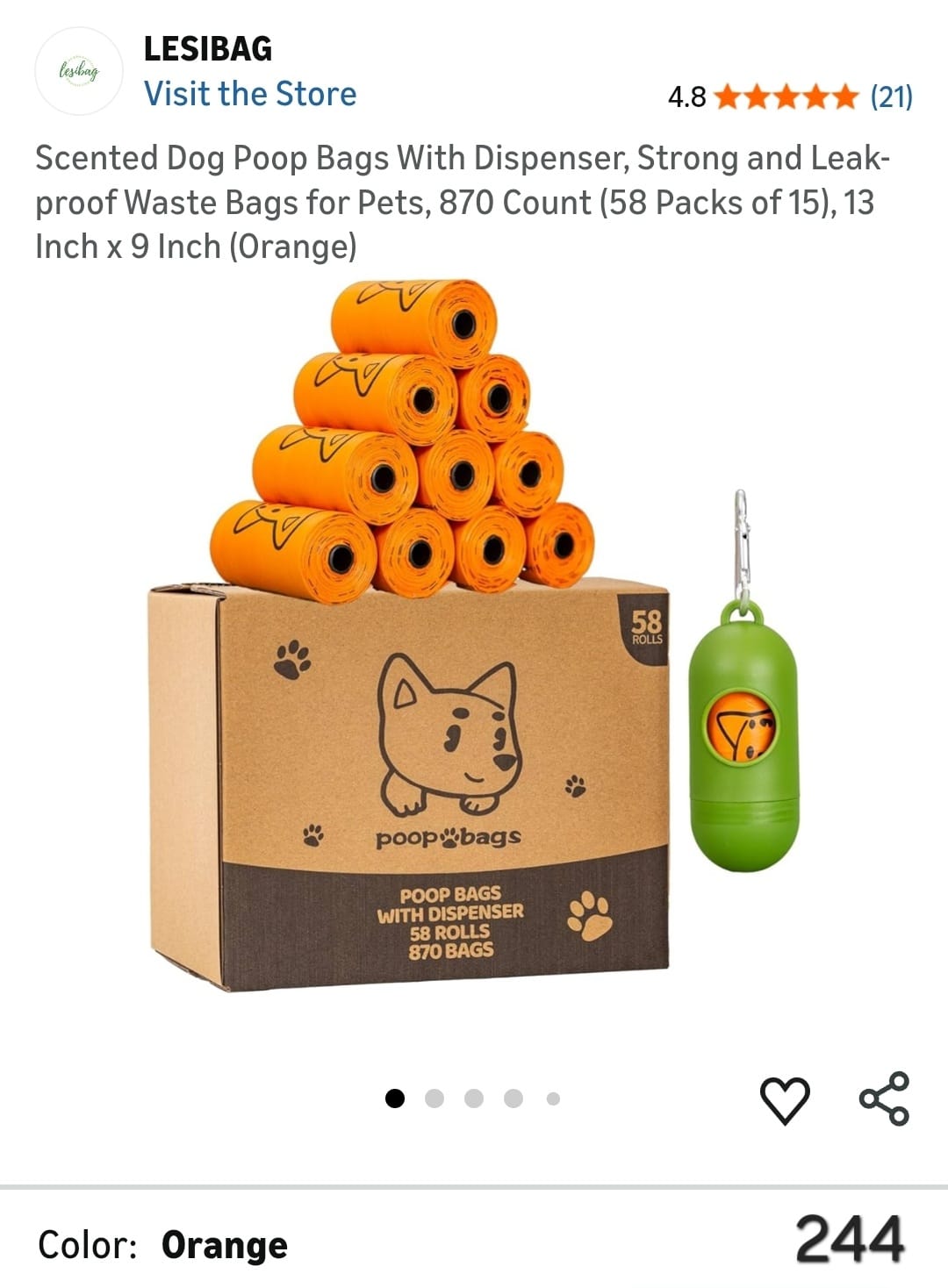Open the Visit the Store link

pyautogui.click(x=250, y=94)
